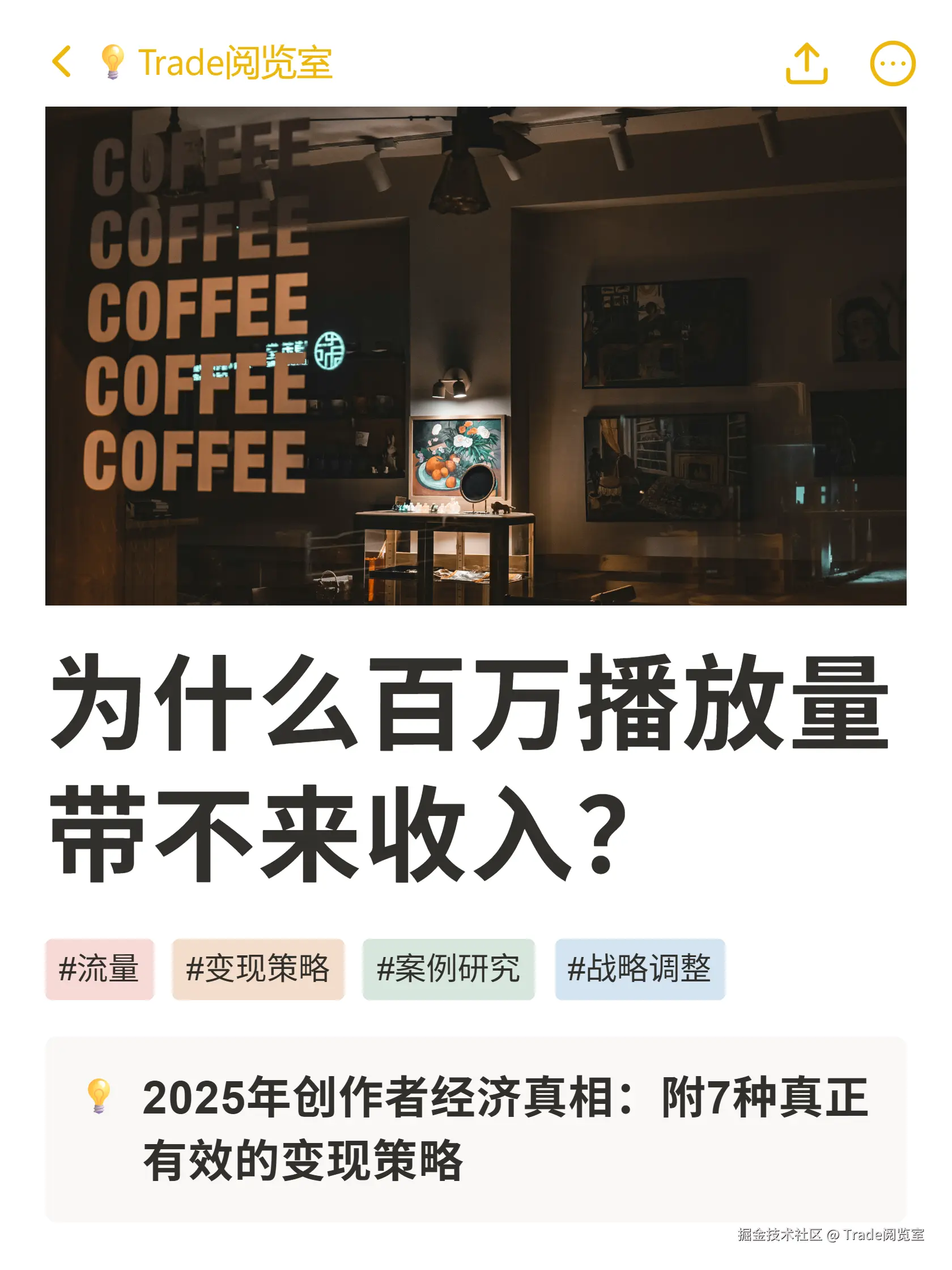Viewport: 952px width, 1270px height.
Task: Open the coffee shop cover image
Action: tap(477, 356)
